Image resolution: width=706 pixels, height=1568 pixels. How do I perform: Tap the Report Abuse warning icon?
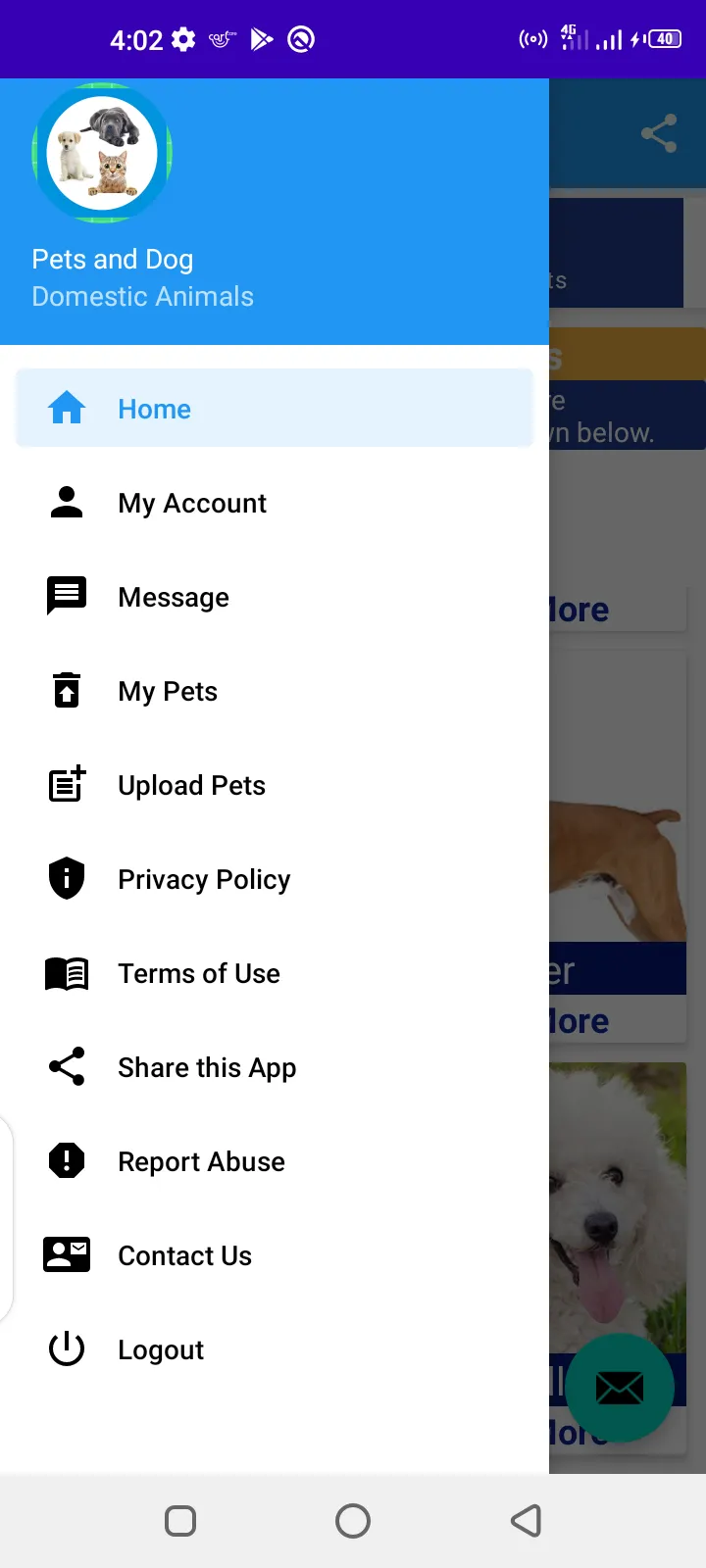click(66, 1160)
